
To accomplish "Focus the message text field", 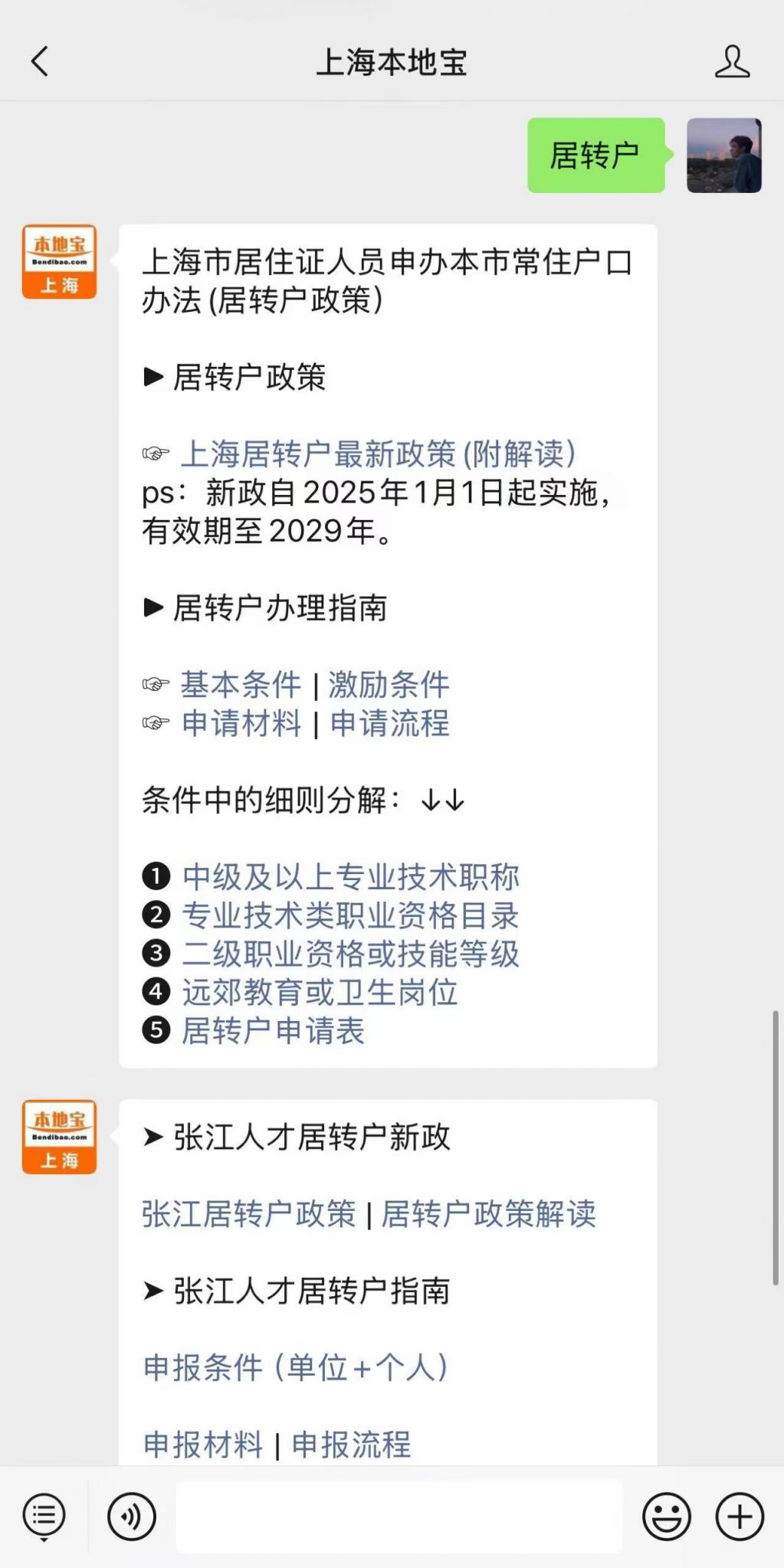I will pyautogui.click(x=399, y=1517).
